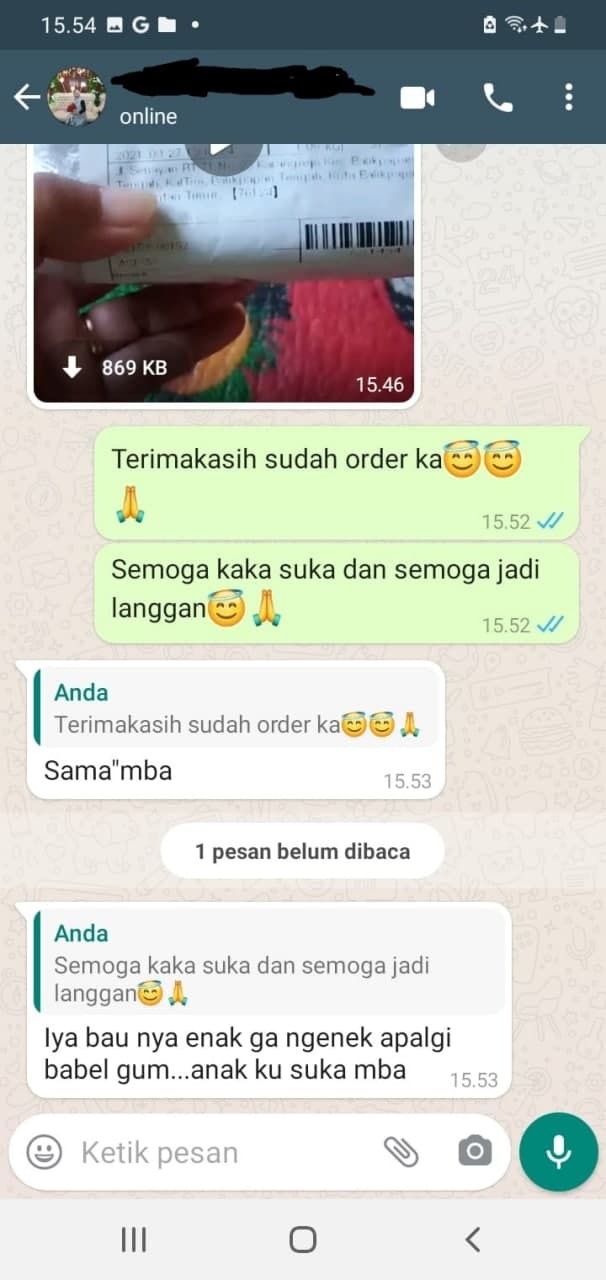Open the emoji picker
This screenshot has height=1280, width=606.
[44, 1152]
